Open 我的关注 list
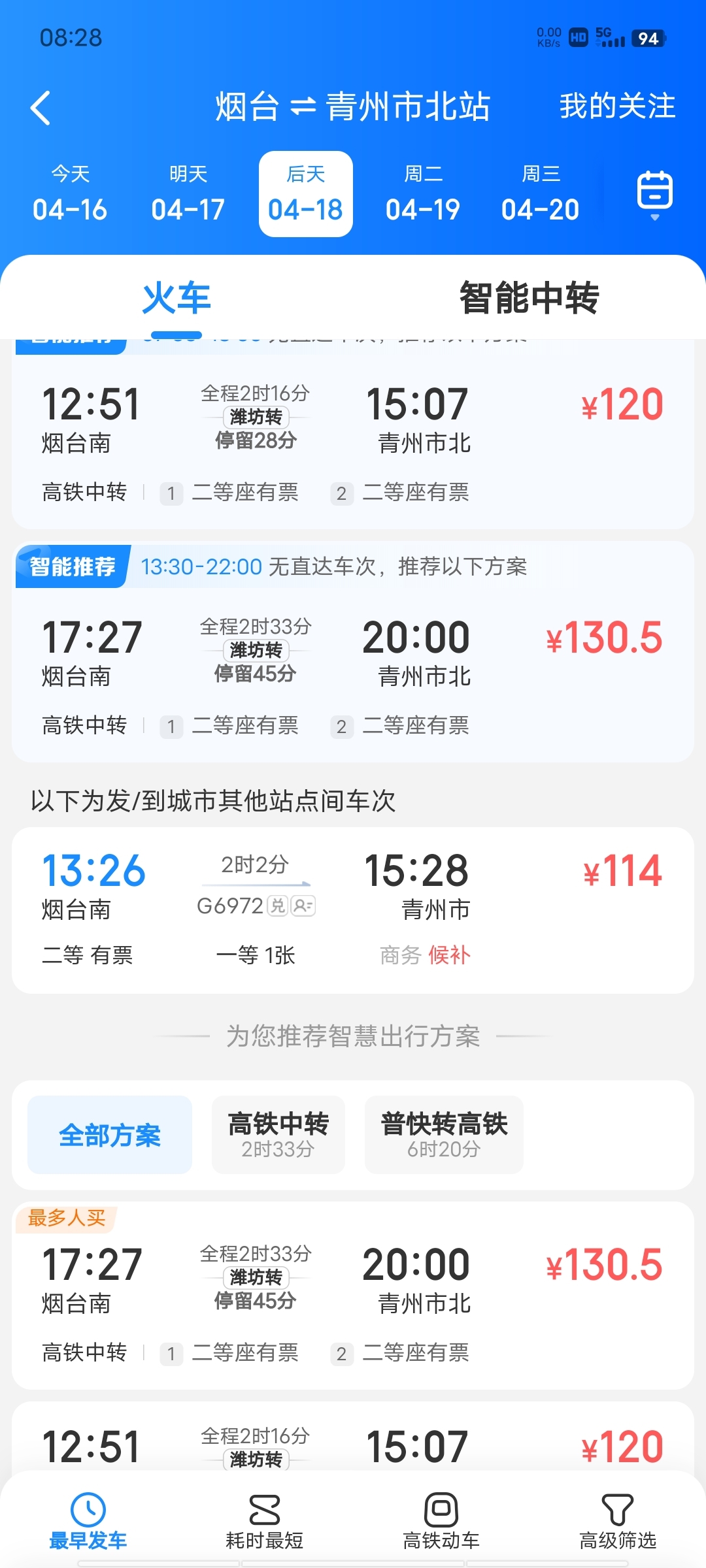This screenshot has width=706, height=1568. (x=617, y=106)
